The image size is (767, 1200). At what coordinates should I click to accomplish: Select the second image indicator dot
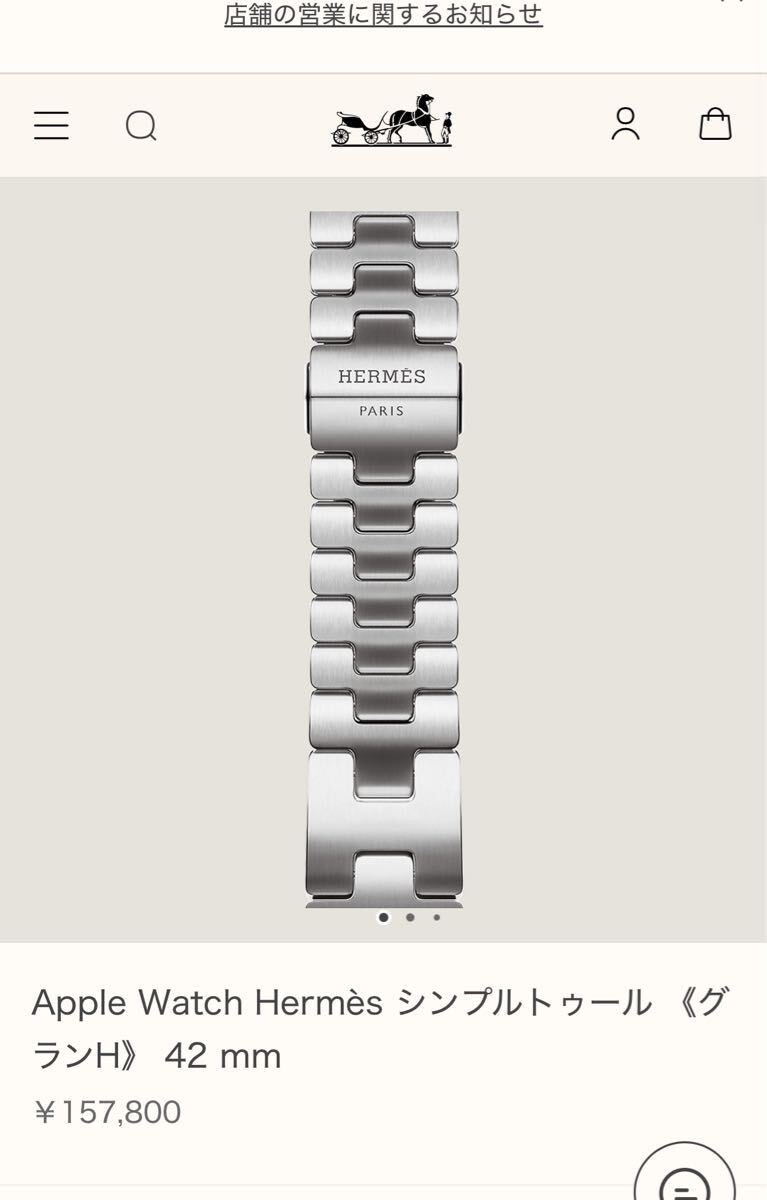pos(410,917)
